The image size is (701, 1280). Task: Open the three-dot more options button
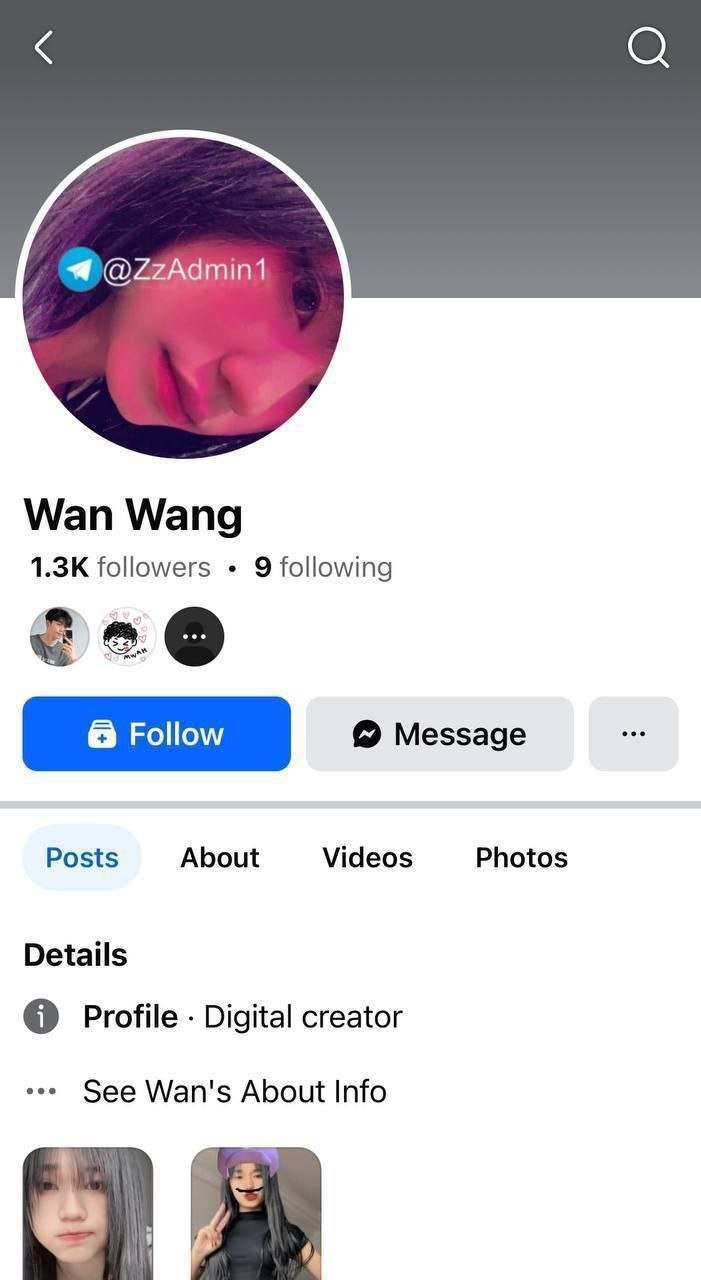point(633,734)
